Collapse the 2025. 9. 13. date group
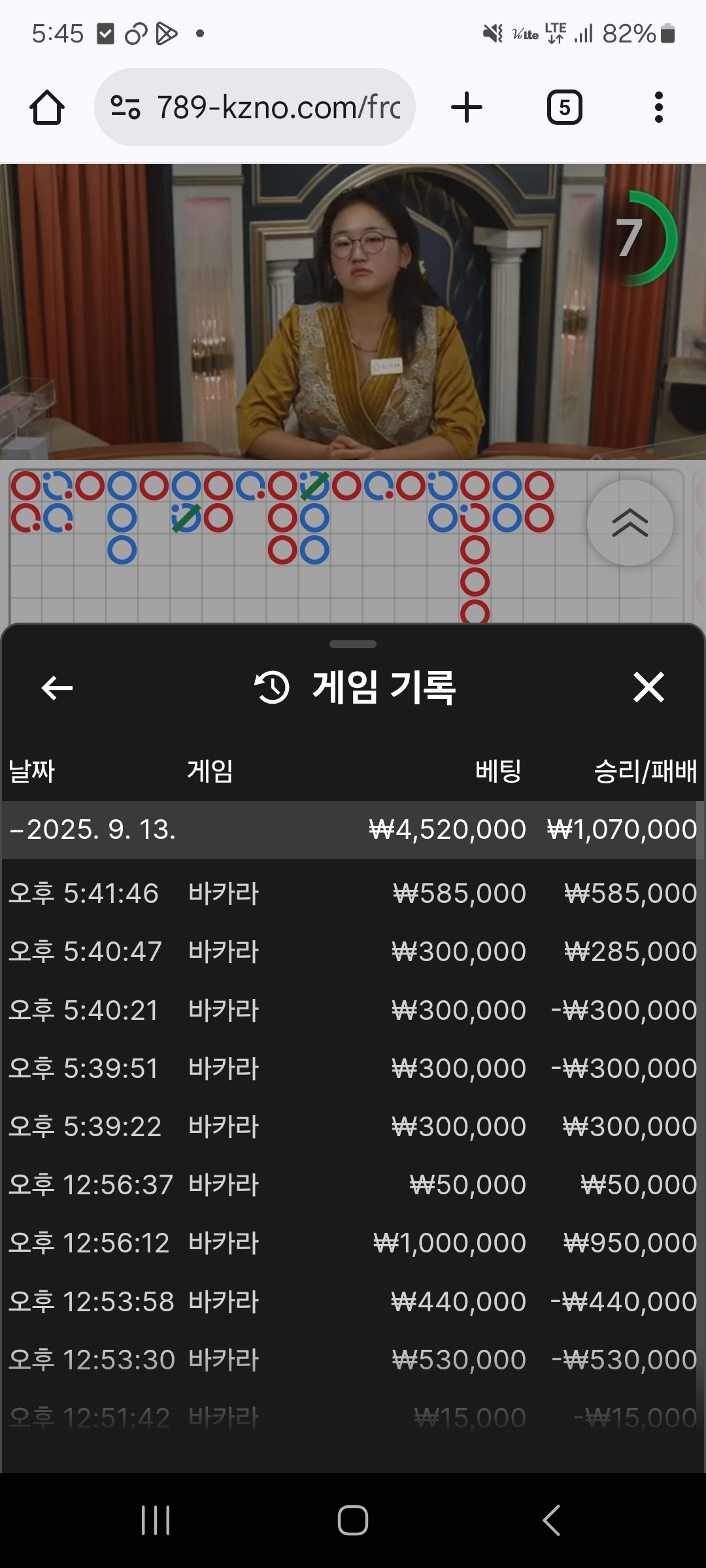Viewport: 706px width, 1568px height. point(92,830)
